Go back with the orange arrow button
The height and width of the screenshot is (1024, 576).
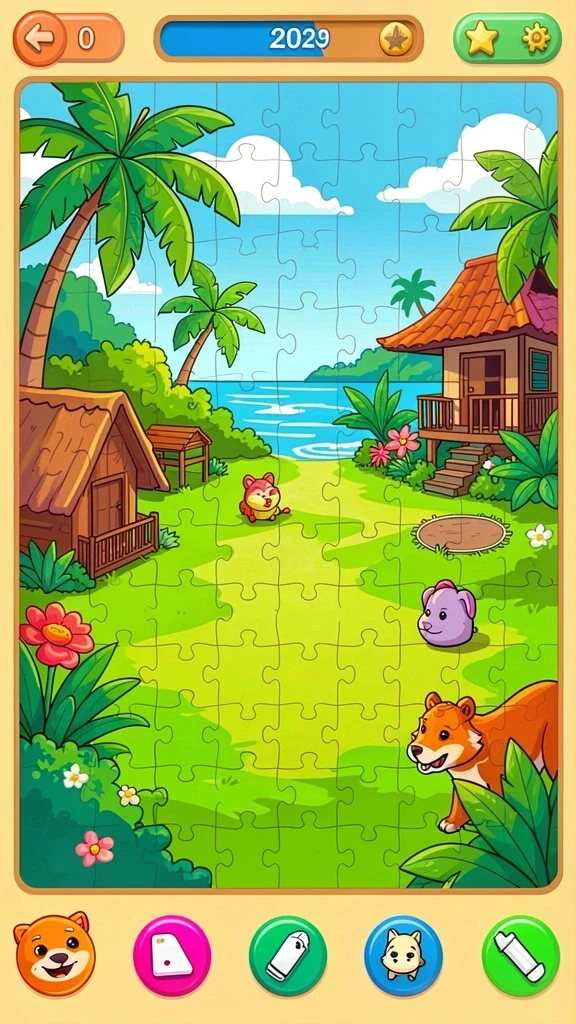[x=40, y=39]
